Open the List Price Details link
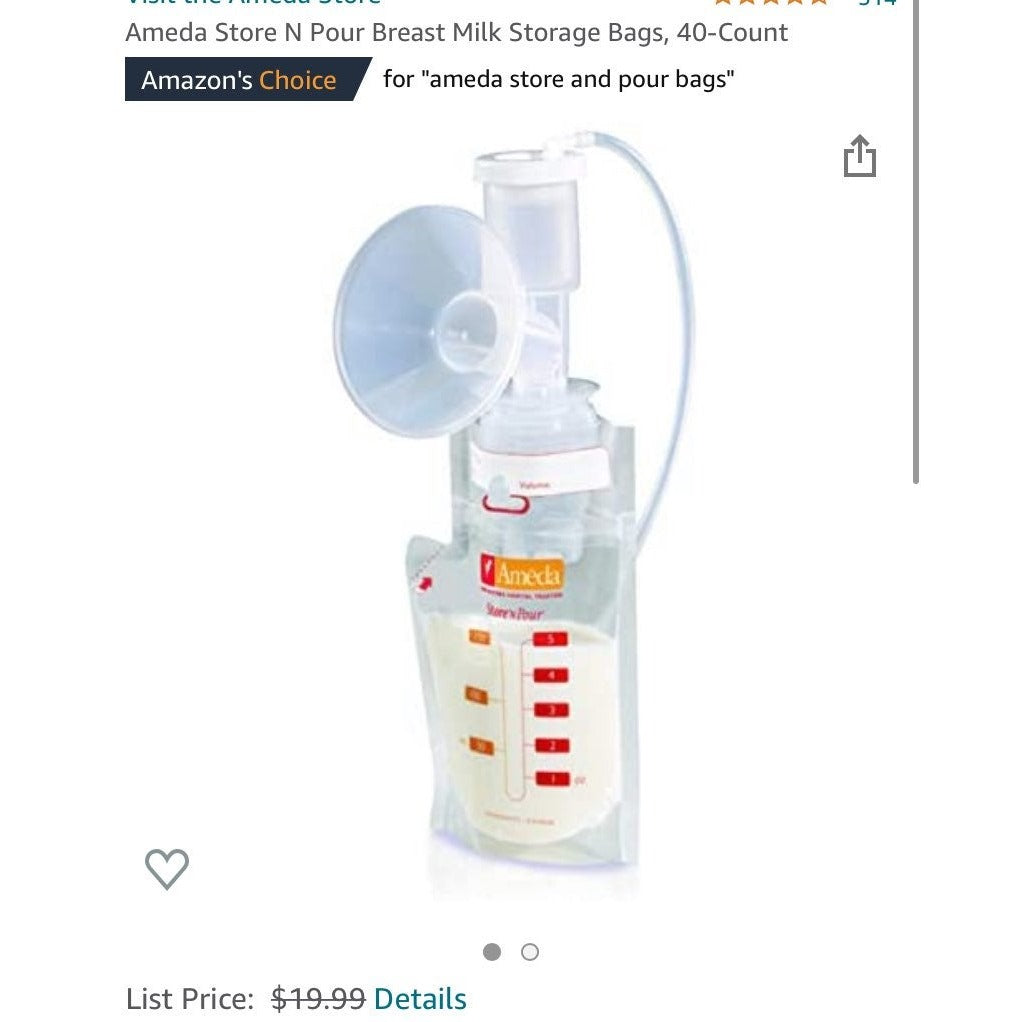1022x1022 pixels. coord(420,998)
